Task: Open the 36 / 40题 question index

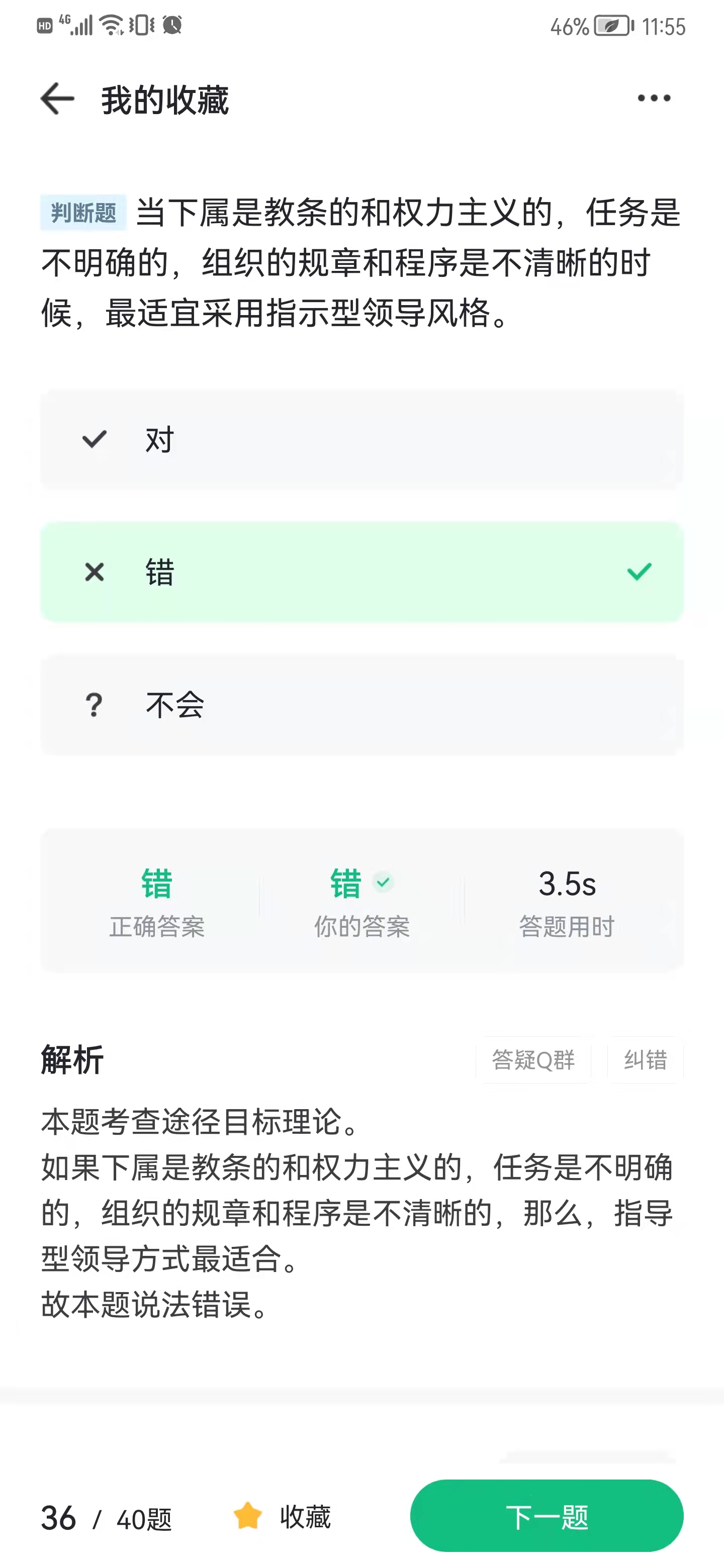Action: click(106, 1518)
